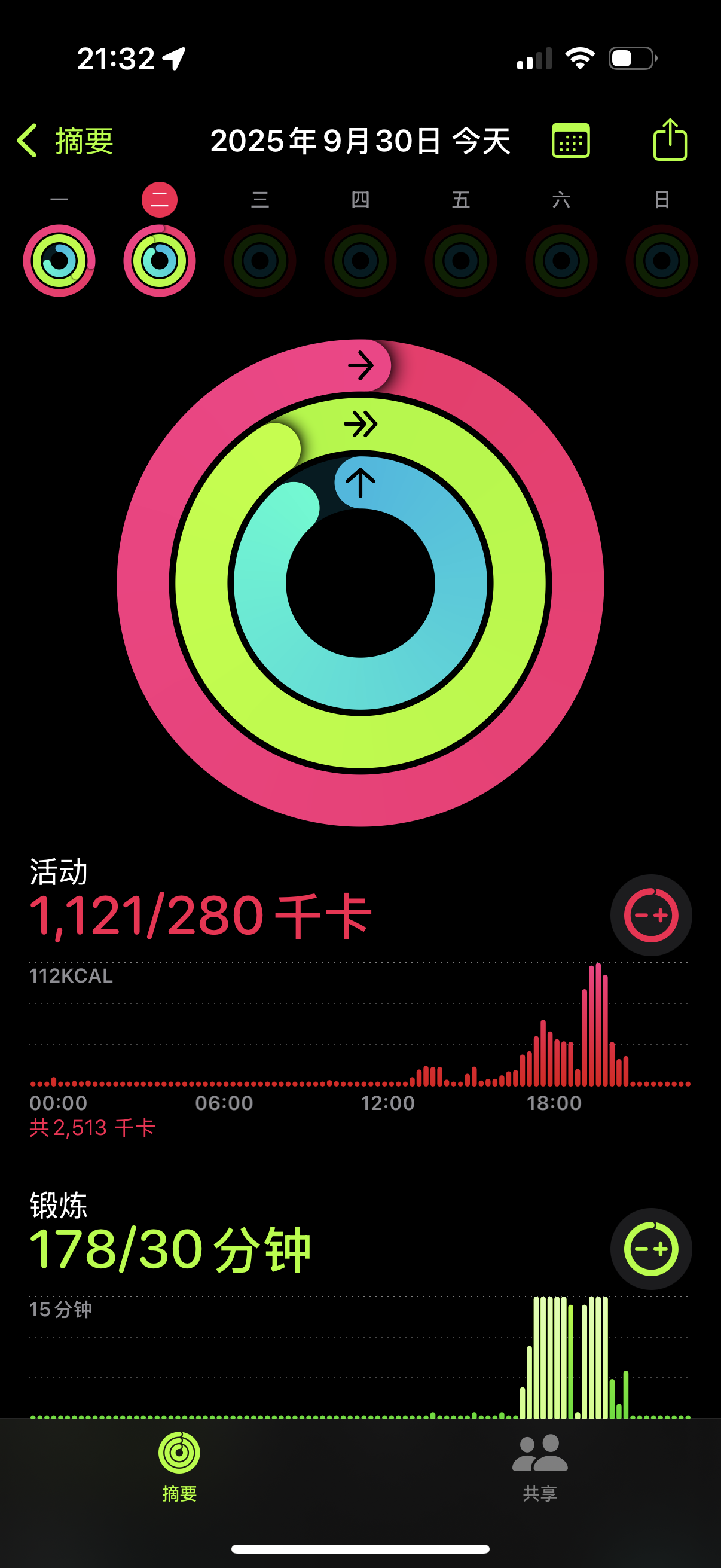Share today's activity rings

(x=669, y=141)
